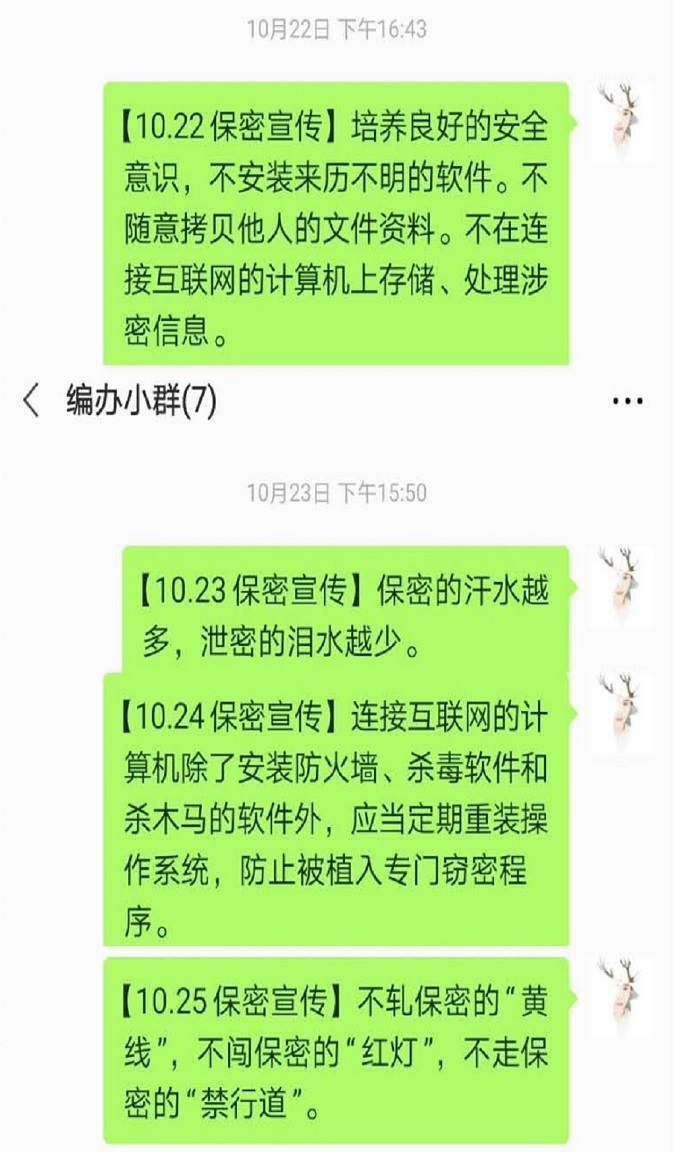Tap the avatar next to the 10.23 保密宣传 message
Image resolution: width=675 pixels, height=1152 pixels.
tap(621, 586)
